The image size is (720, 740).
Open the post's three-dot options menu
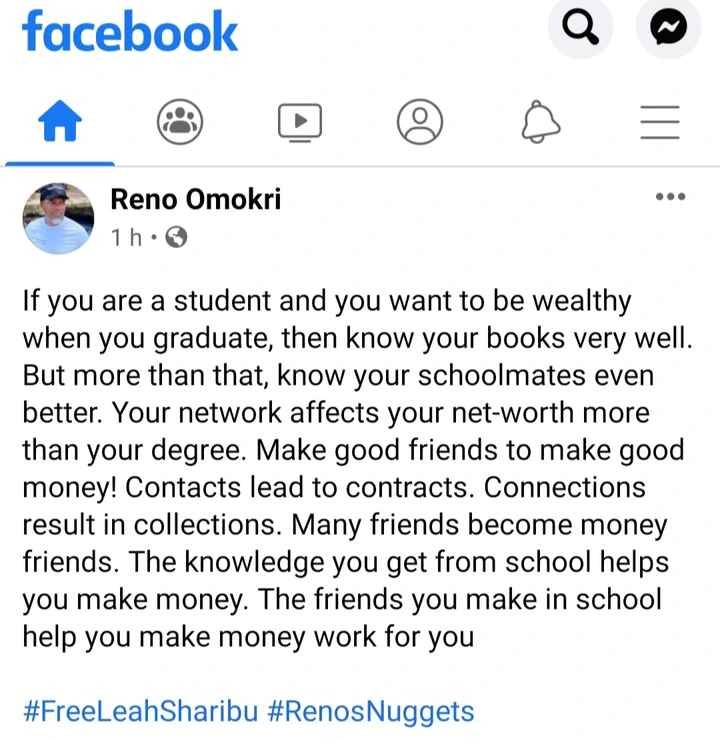[670, 197]
